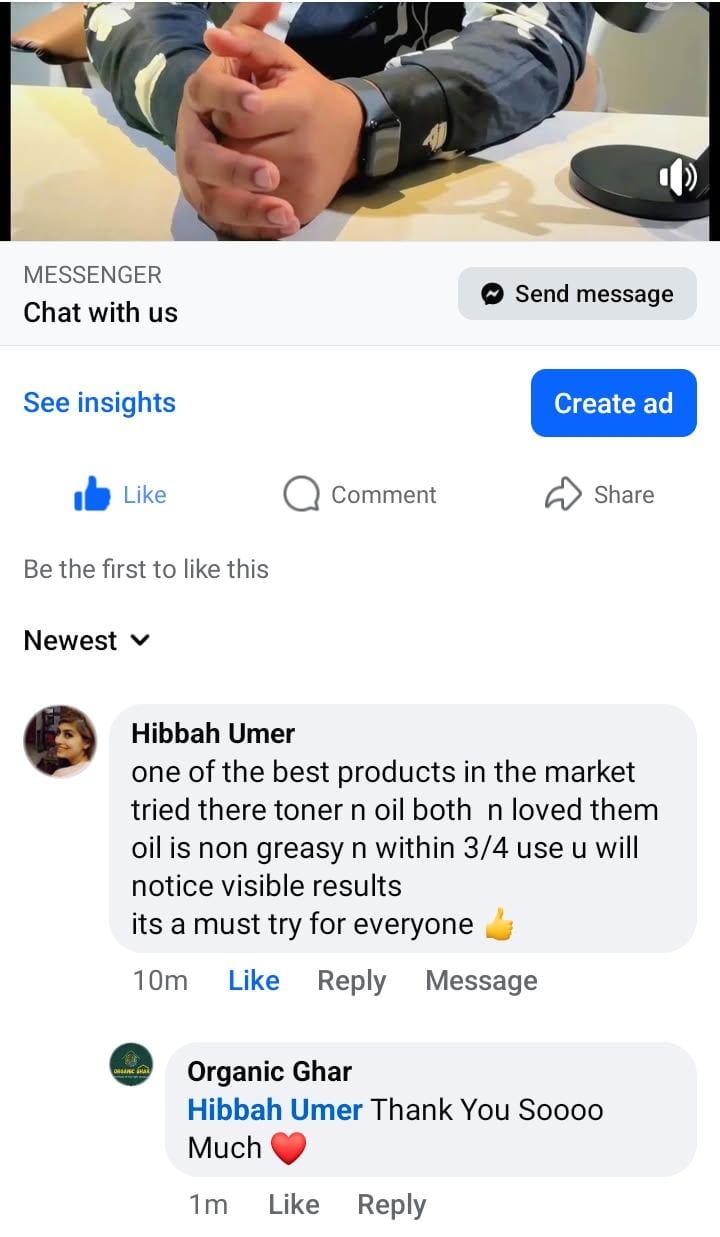Screen dimensions: 720x1237
Task: Reply to Organic Ghar's comment
Action: (x=391, y=1205)
